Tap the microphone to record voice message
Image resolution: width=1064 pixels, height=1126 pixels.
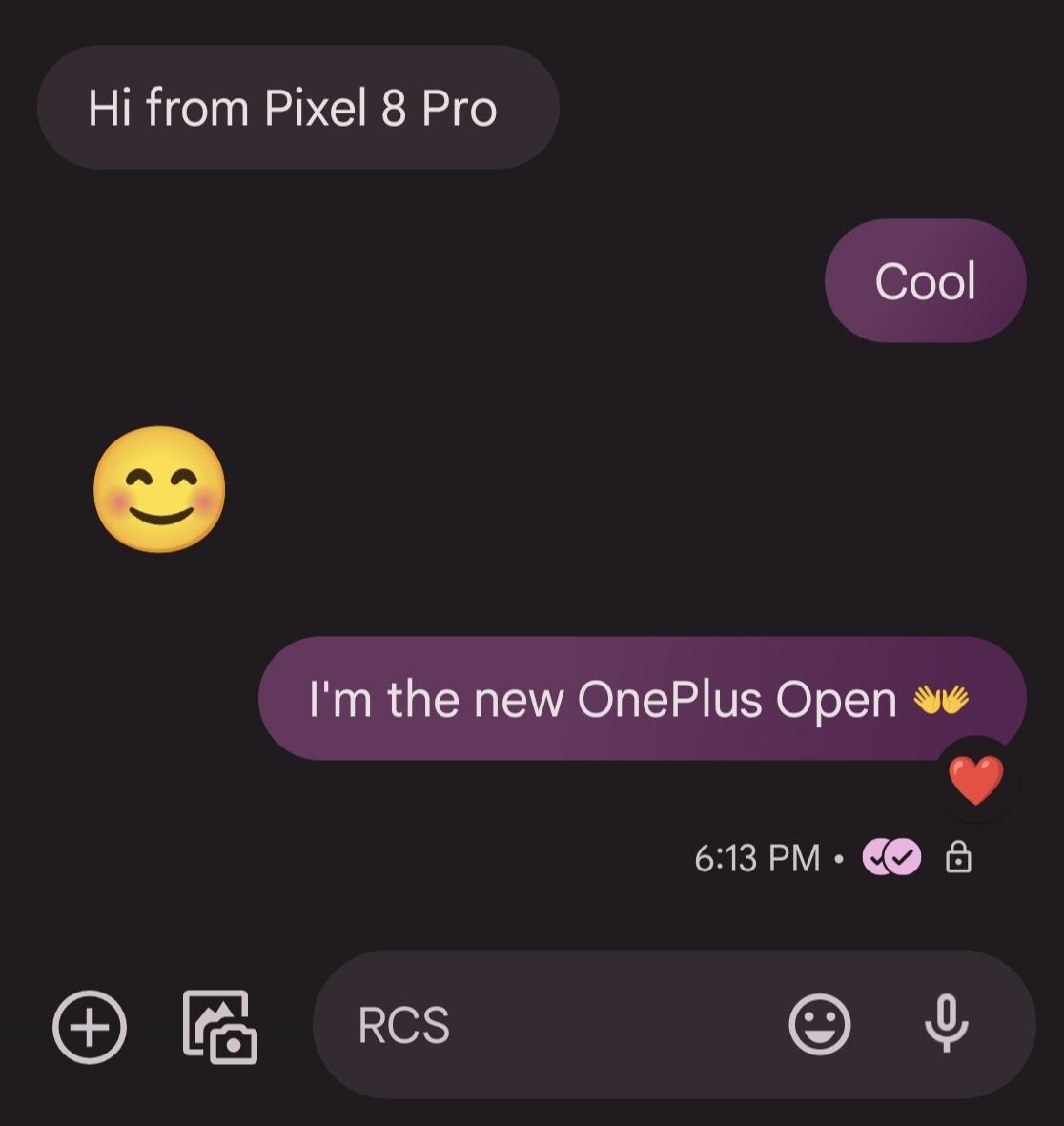coord(946,1023)
